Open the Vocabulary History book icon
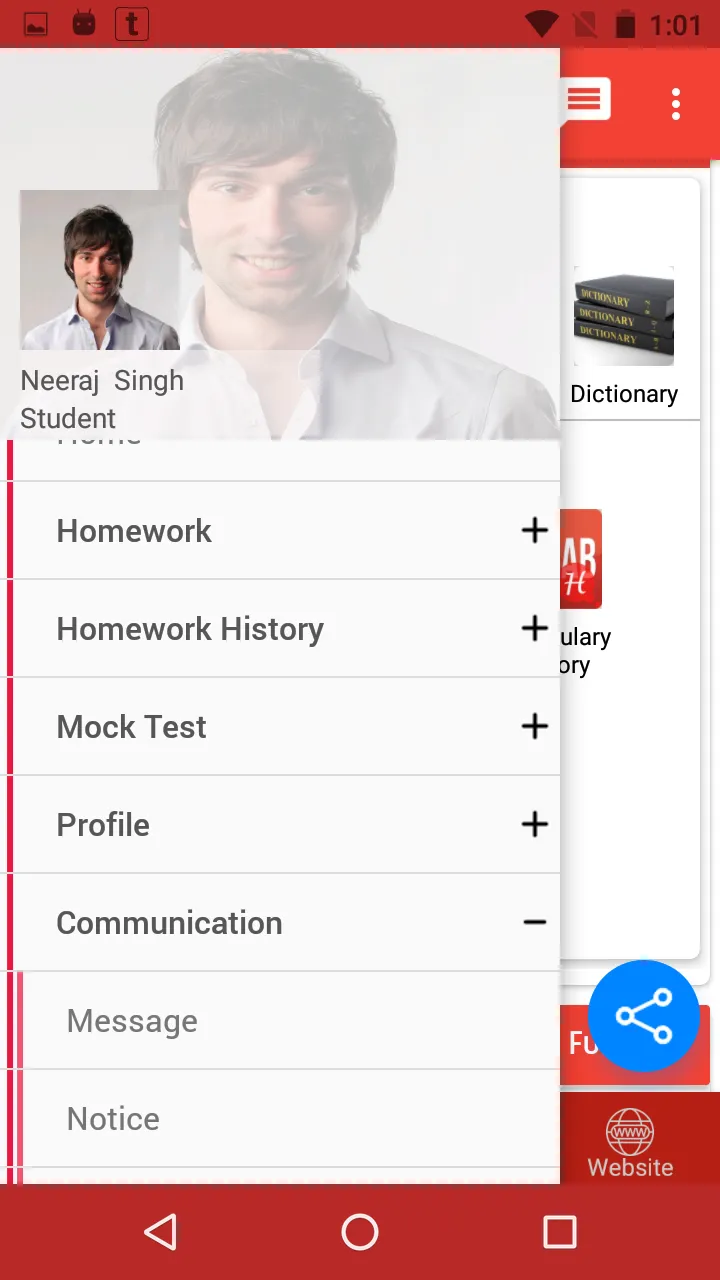720x1280 pixels. (578, 560)
